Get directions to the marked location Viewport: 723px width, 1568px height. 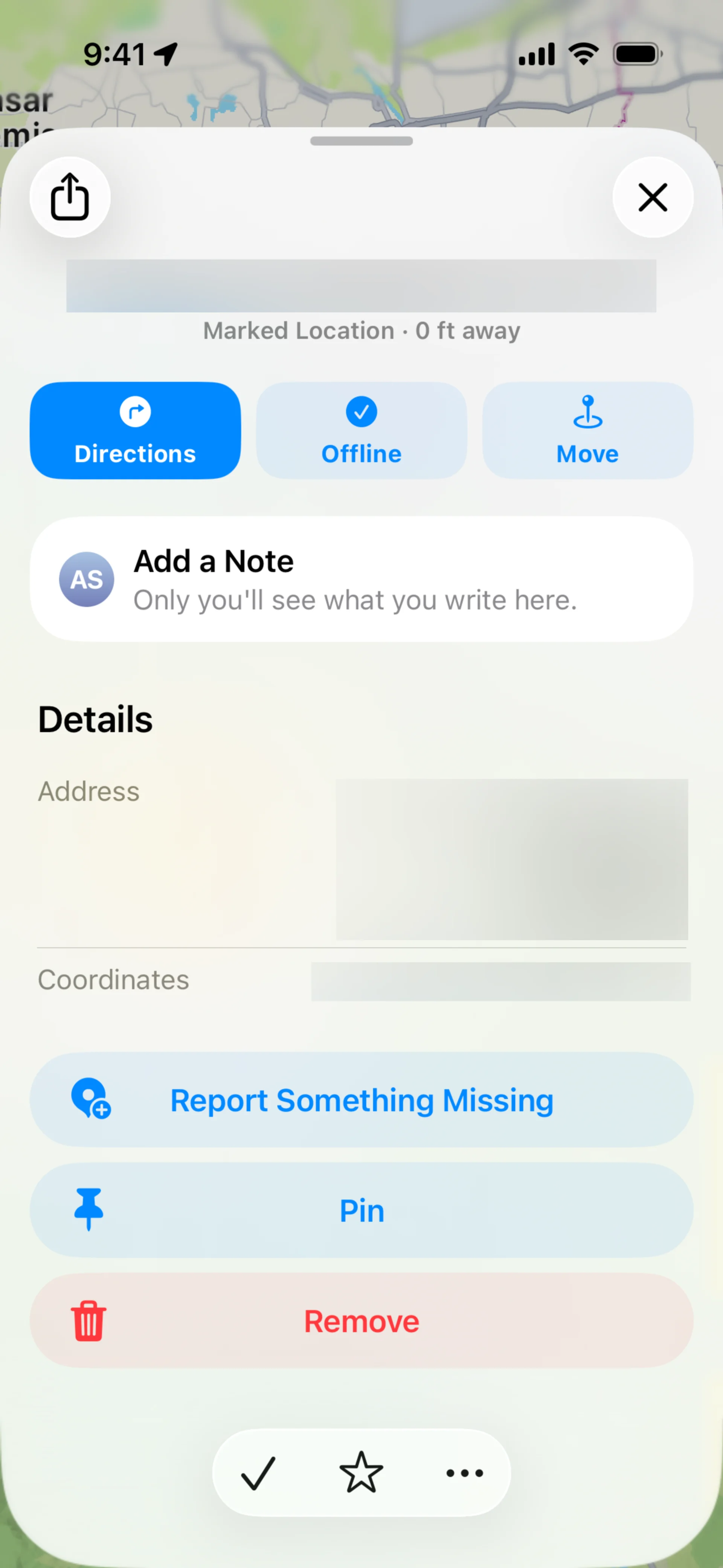135,430
